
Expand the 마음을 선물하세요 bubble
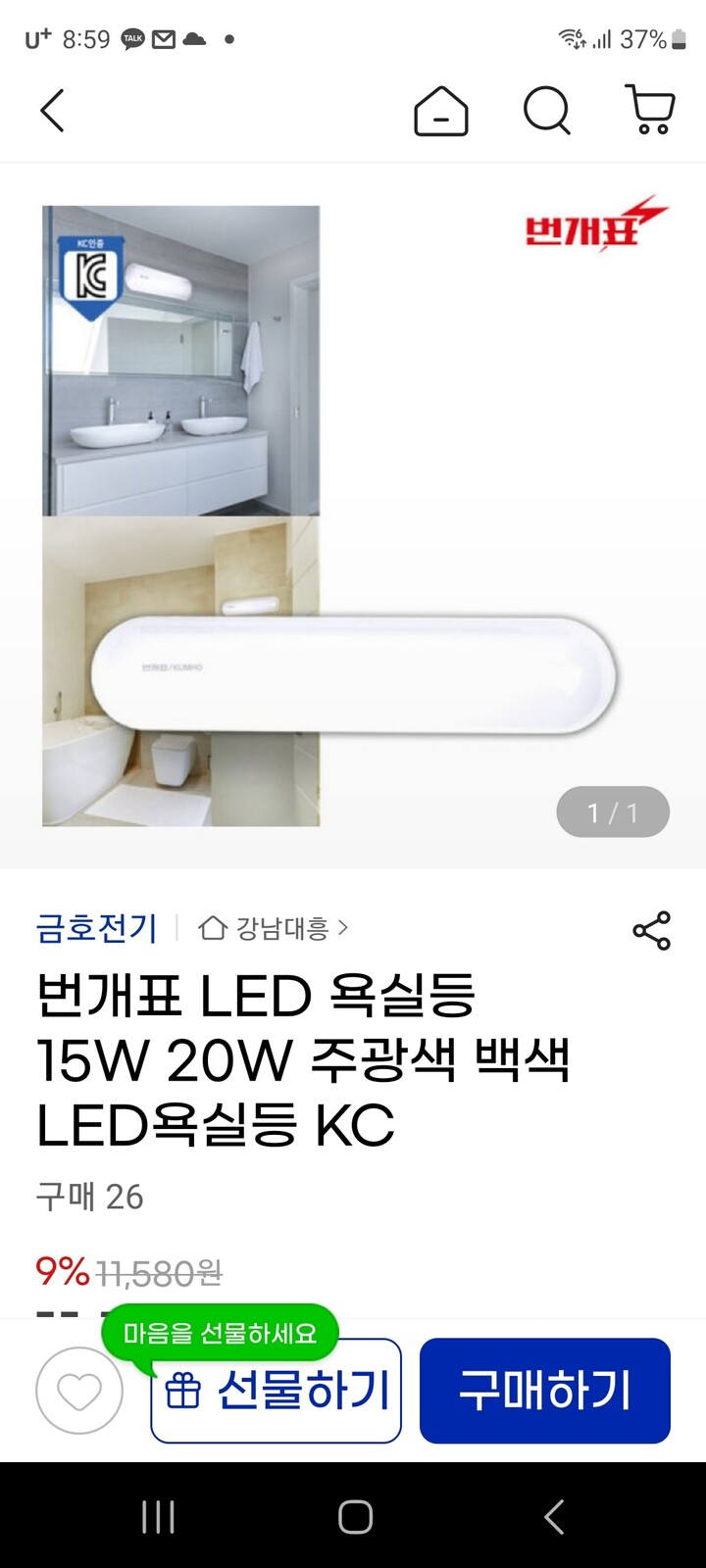tap(221, 1333)
